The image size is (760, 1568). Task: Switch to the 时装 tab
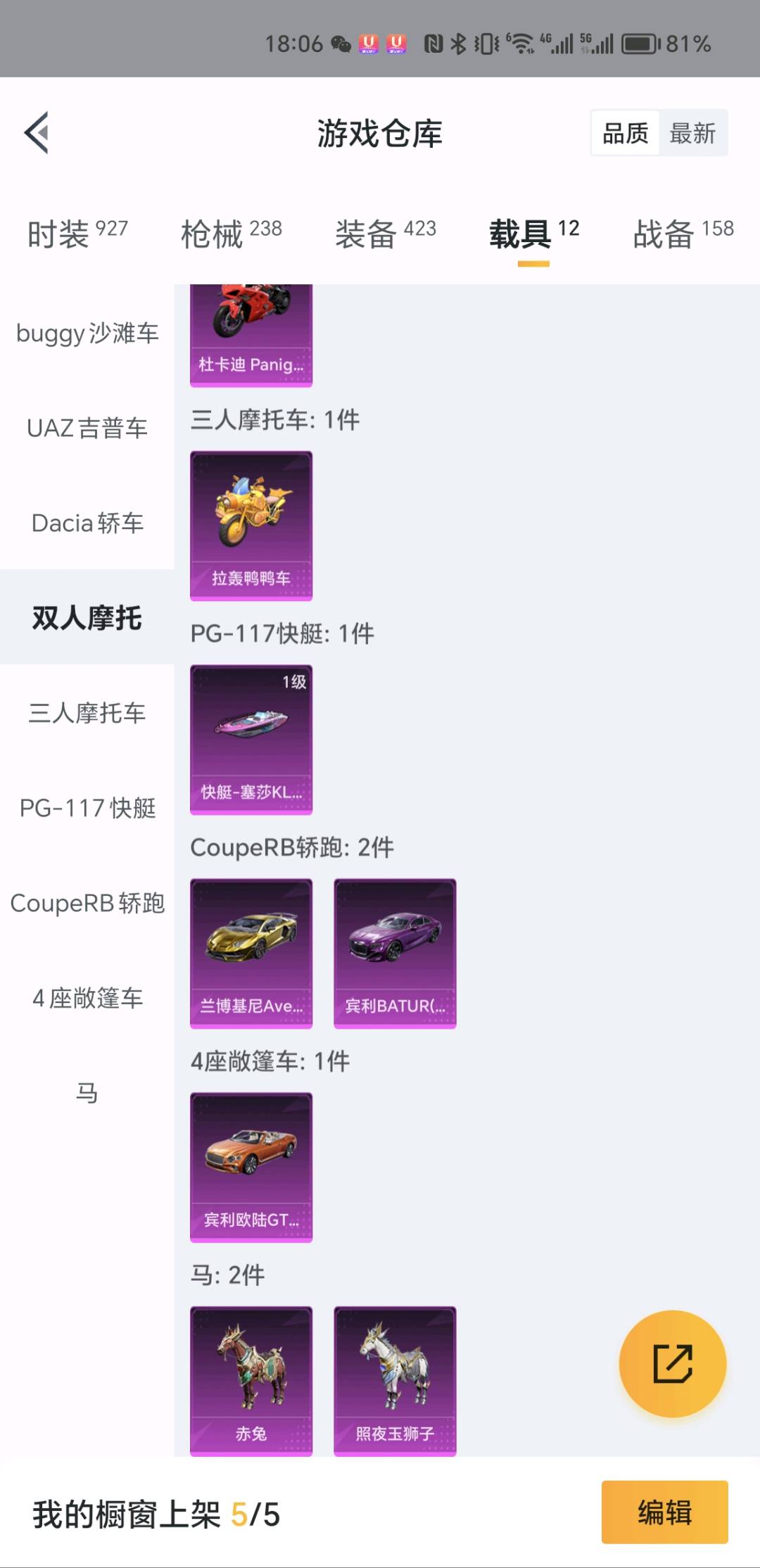[77, 234]
